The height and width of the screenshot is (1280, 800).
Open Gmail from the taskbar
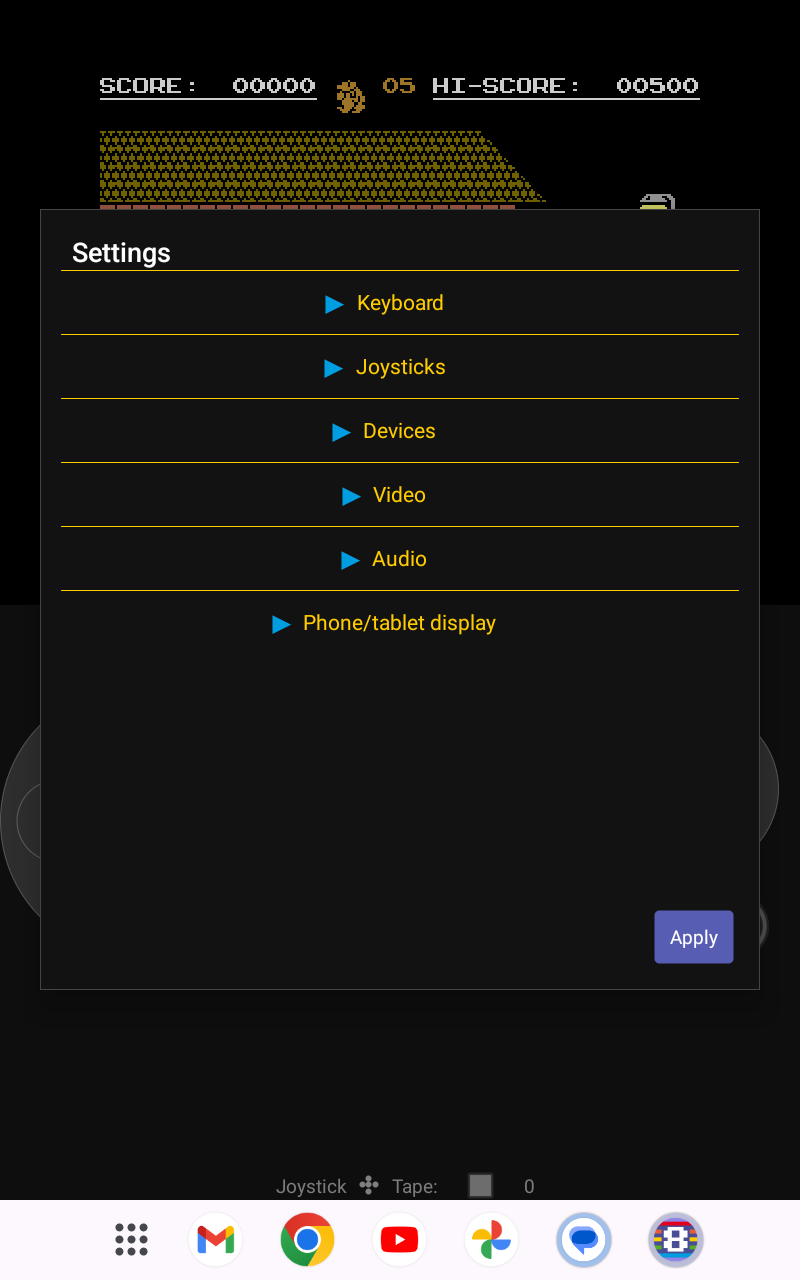215,1240
